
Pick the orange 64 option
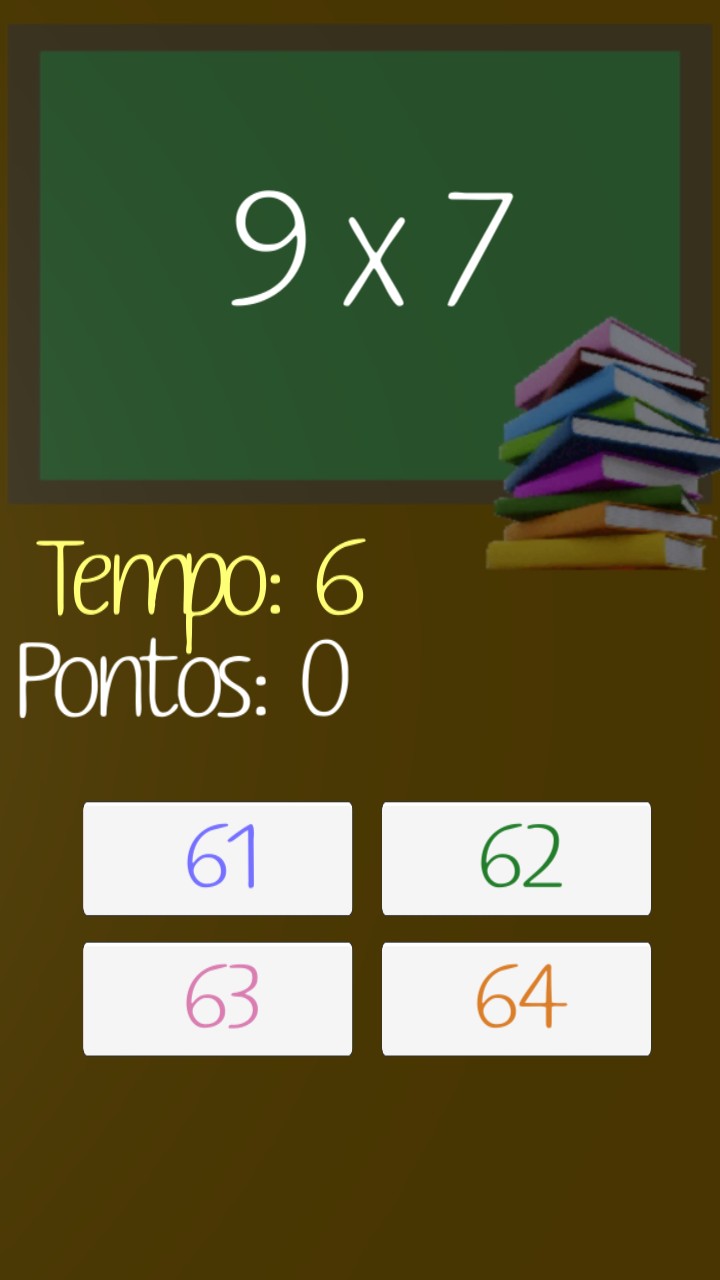click(x=516, y=998)
